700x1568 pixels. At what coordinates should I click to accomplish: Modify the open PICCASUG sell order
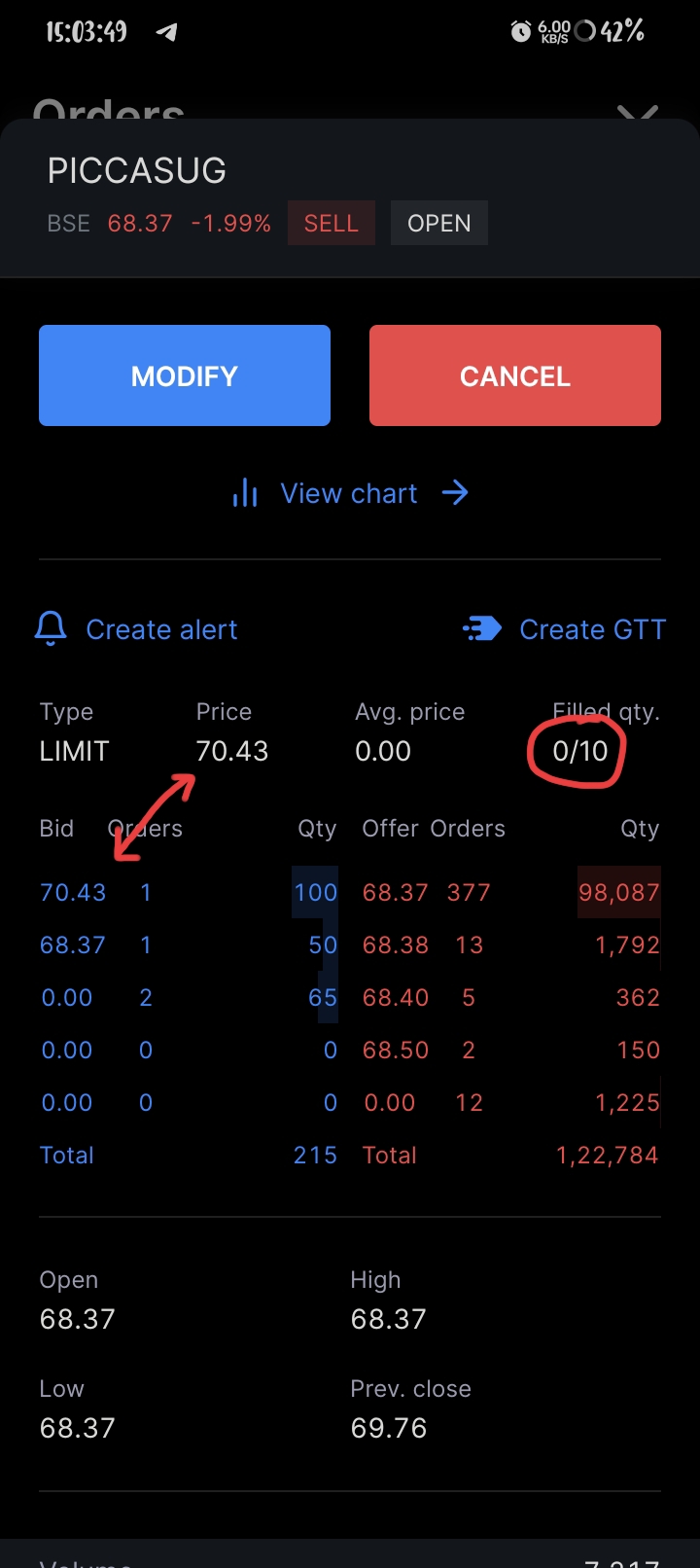185,375
